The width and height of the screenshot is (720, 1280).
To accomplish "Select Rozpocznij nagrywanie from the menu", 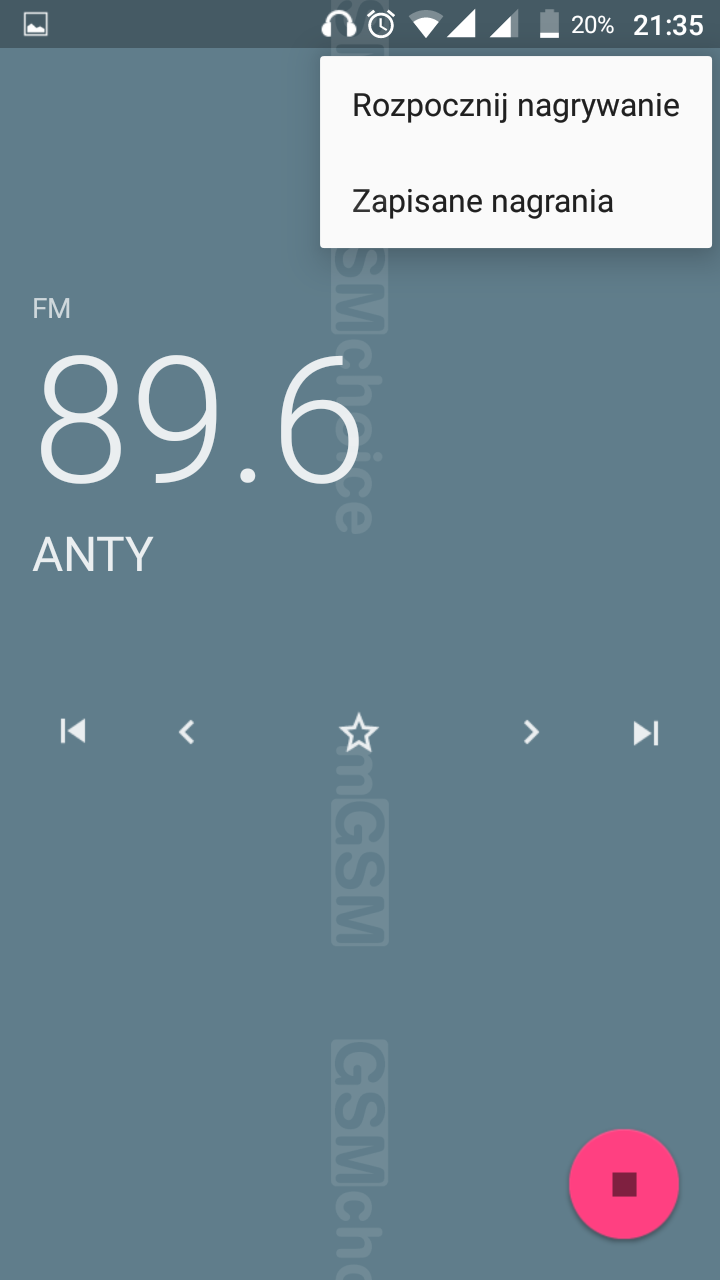I will point(515,105).
